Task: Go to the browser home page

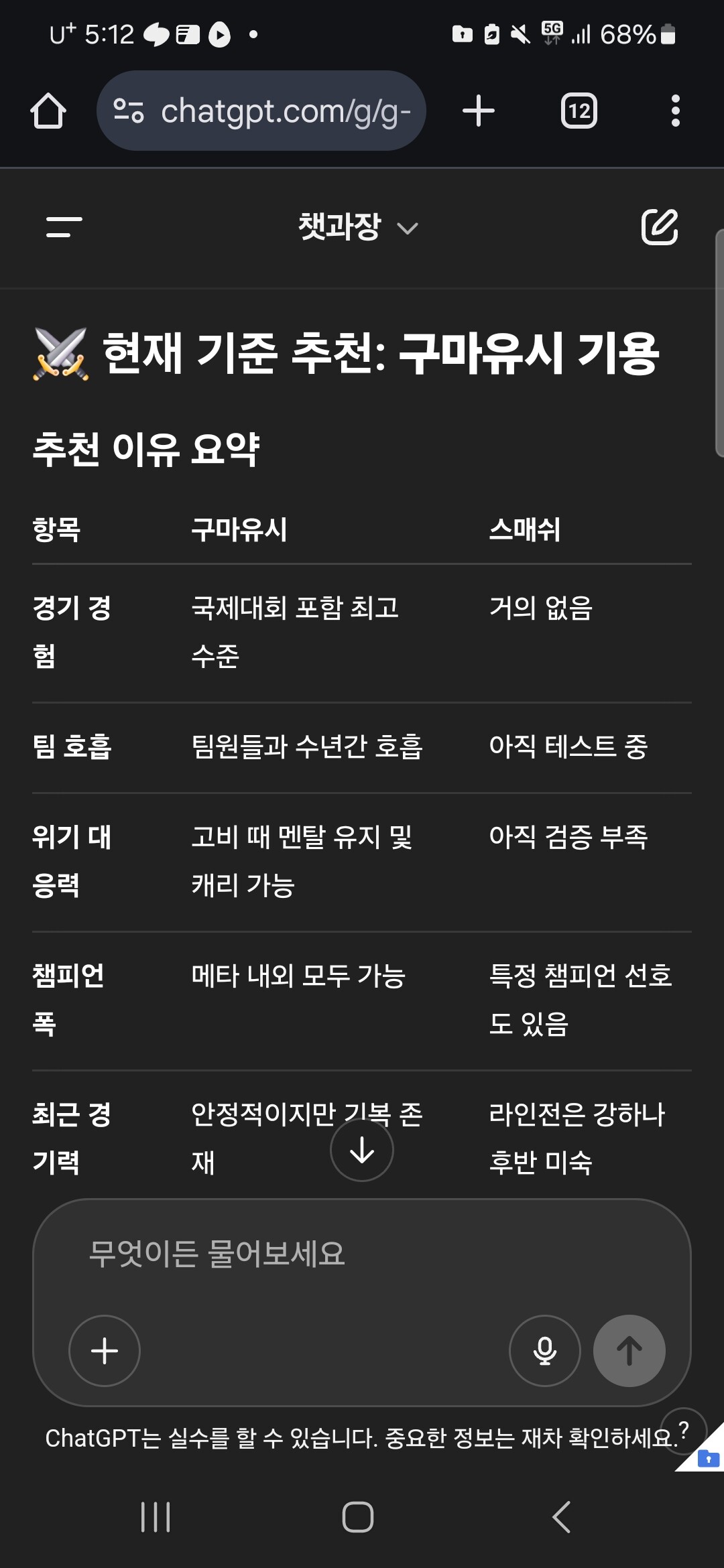Action: pos(48,111)
